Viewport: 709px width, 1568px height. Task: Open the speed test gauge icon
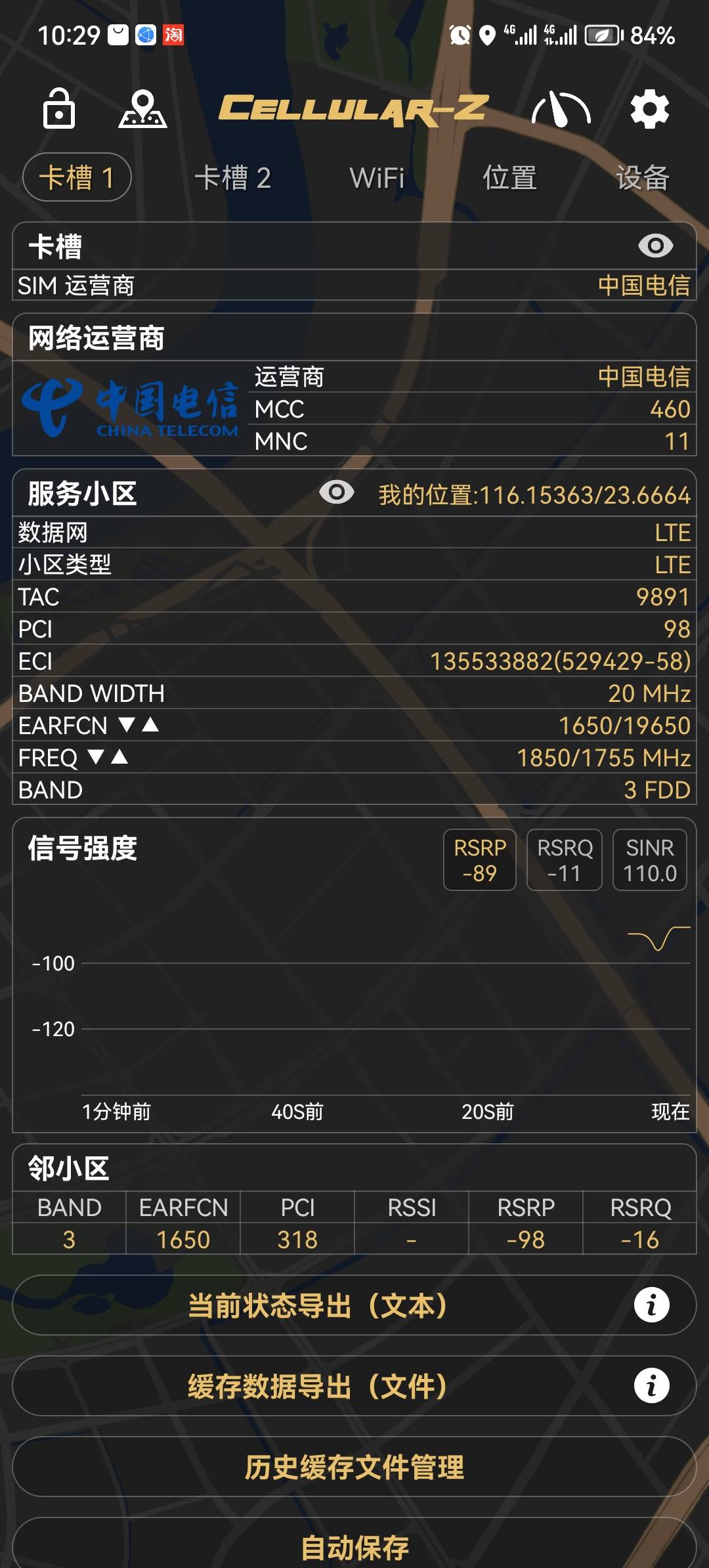coord(561,109)
